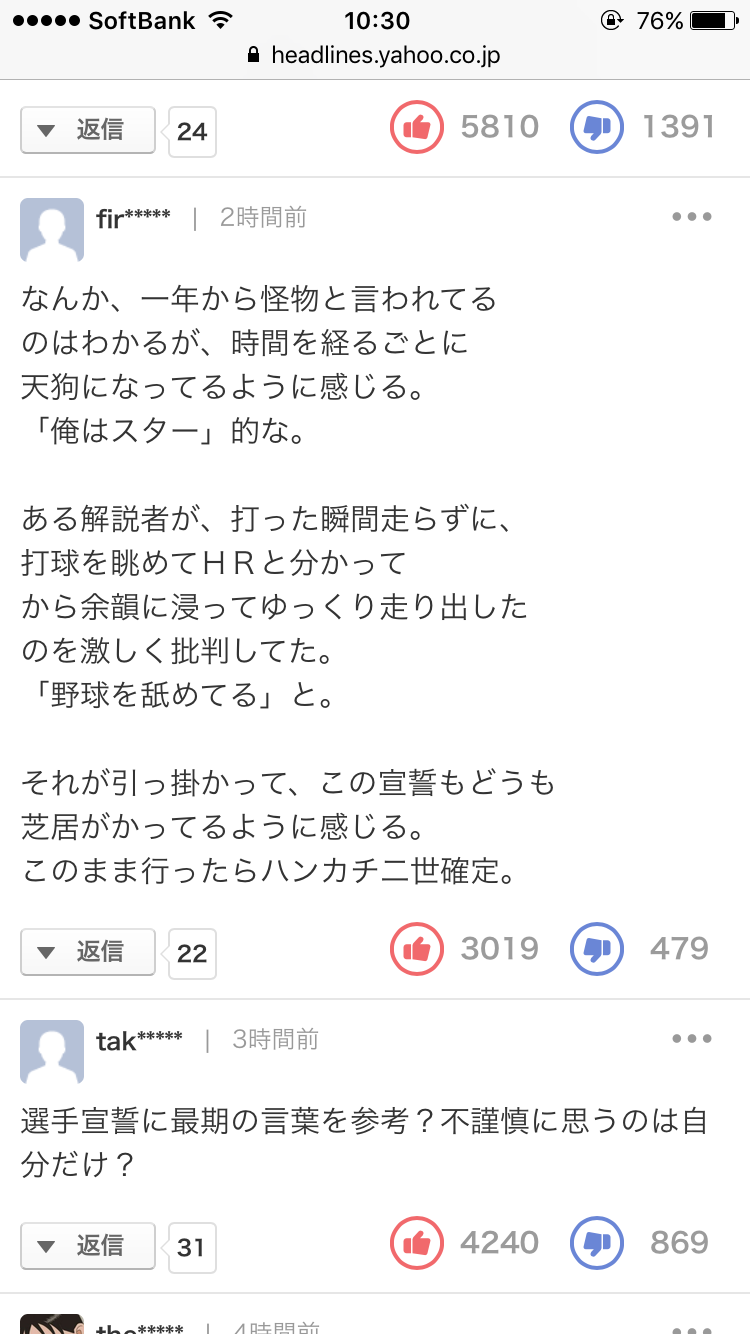
Task: Dislike the comment with 1391 thumbs down
Action: (597, 127)
